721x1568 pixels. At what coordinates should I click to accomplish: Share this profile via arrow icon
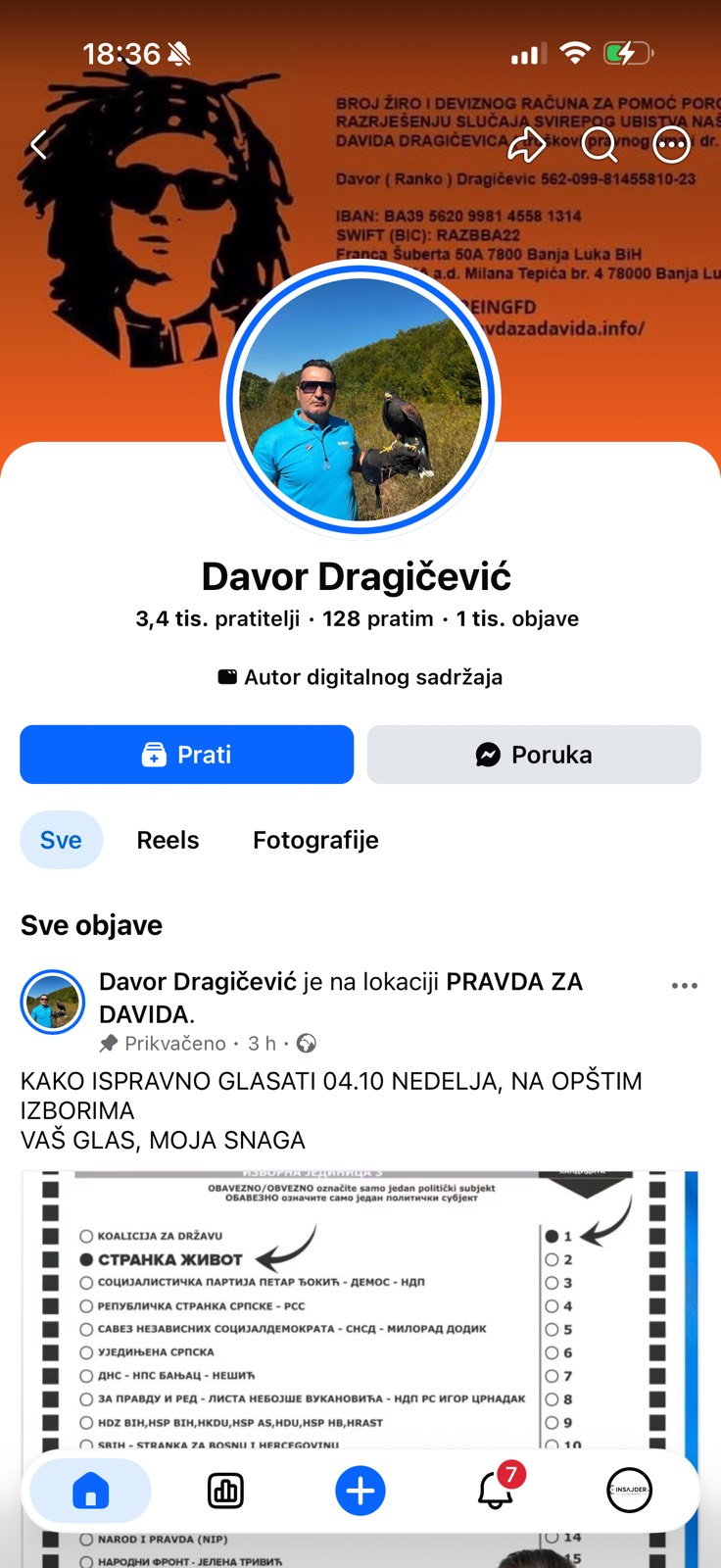point(526,145)
